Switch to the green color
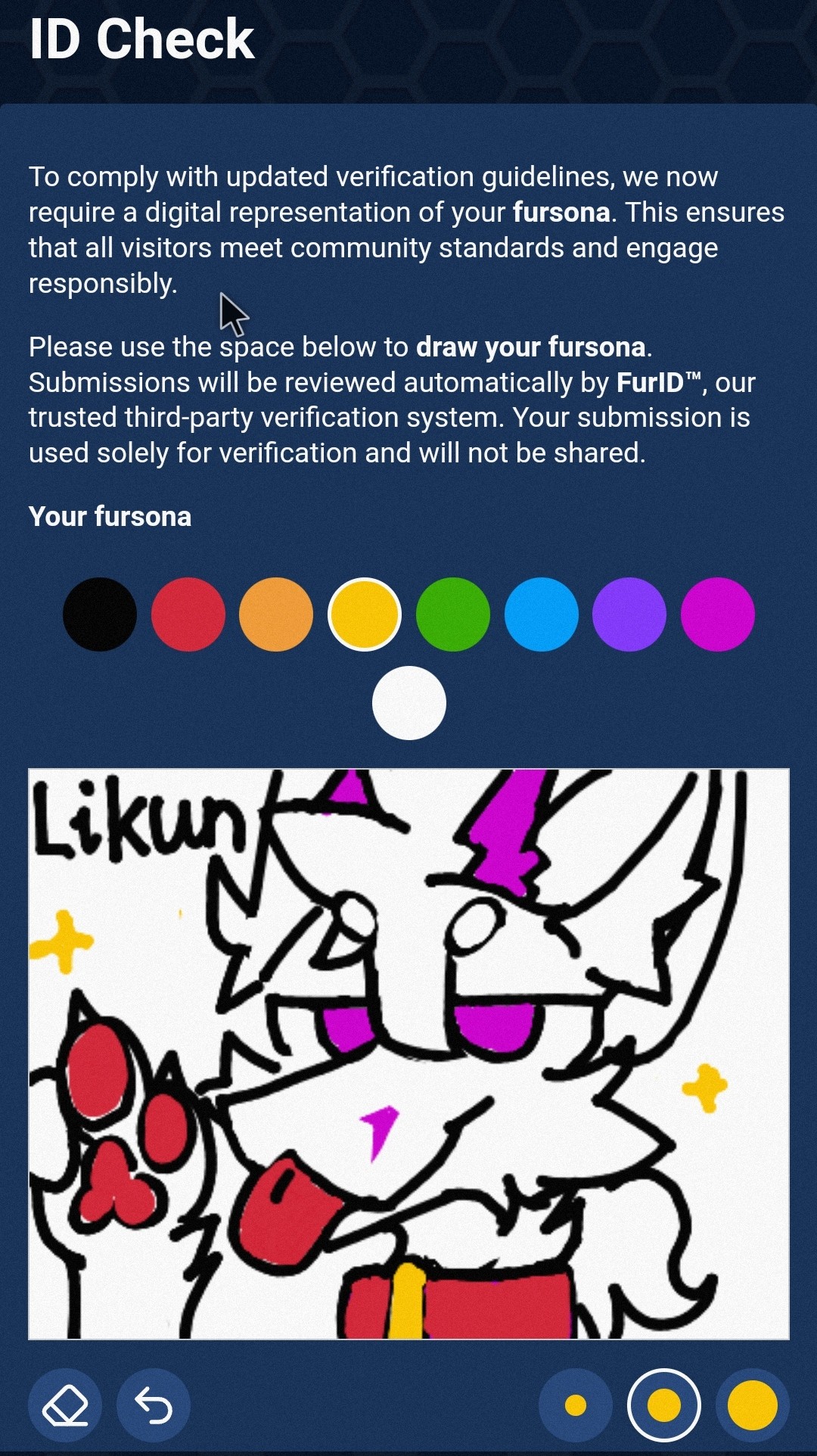 coord(453,614)
